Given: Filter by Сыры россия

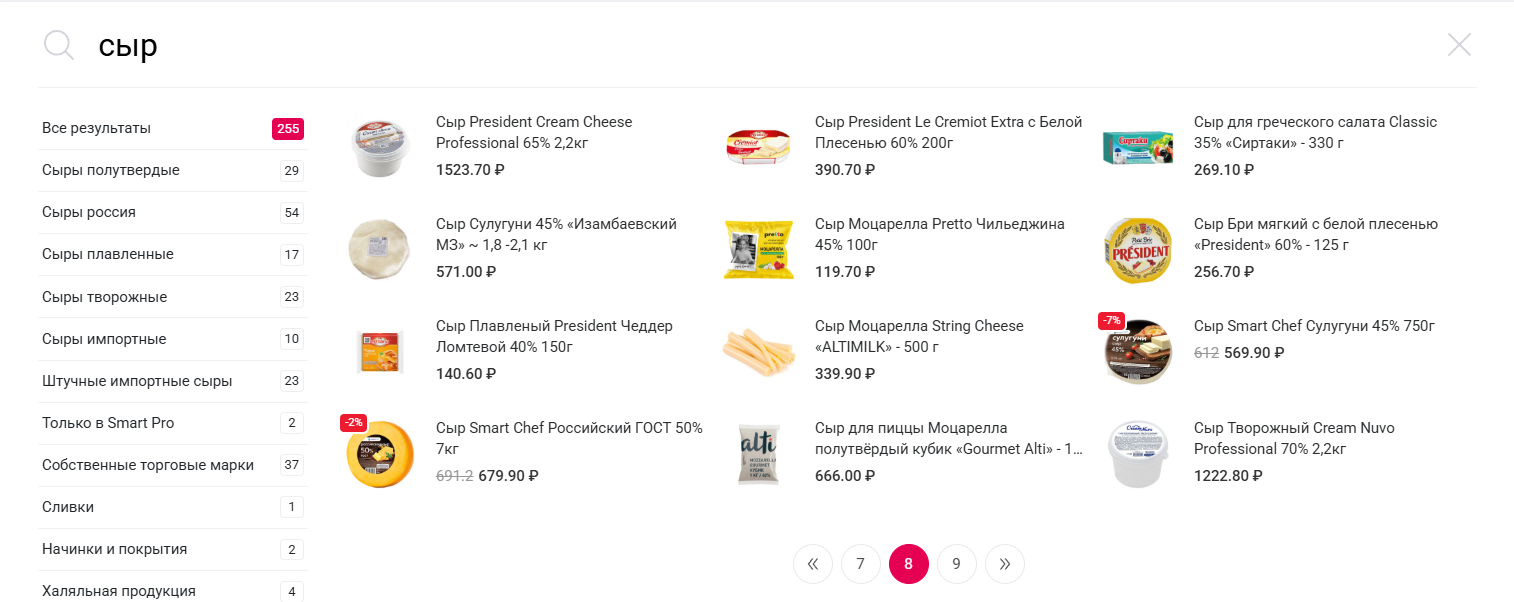Looking at the screenshot, I should click(x=172, y=213).
